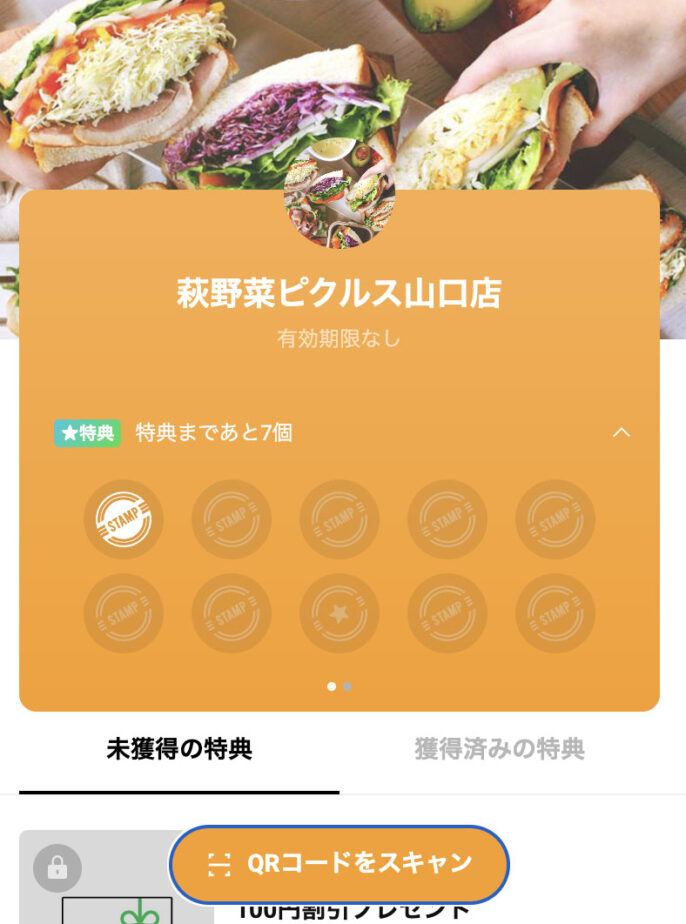Collapse the 特典 stamp section chevron
Screen dimensions: 686x924
tap(621, 433)
